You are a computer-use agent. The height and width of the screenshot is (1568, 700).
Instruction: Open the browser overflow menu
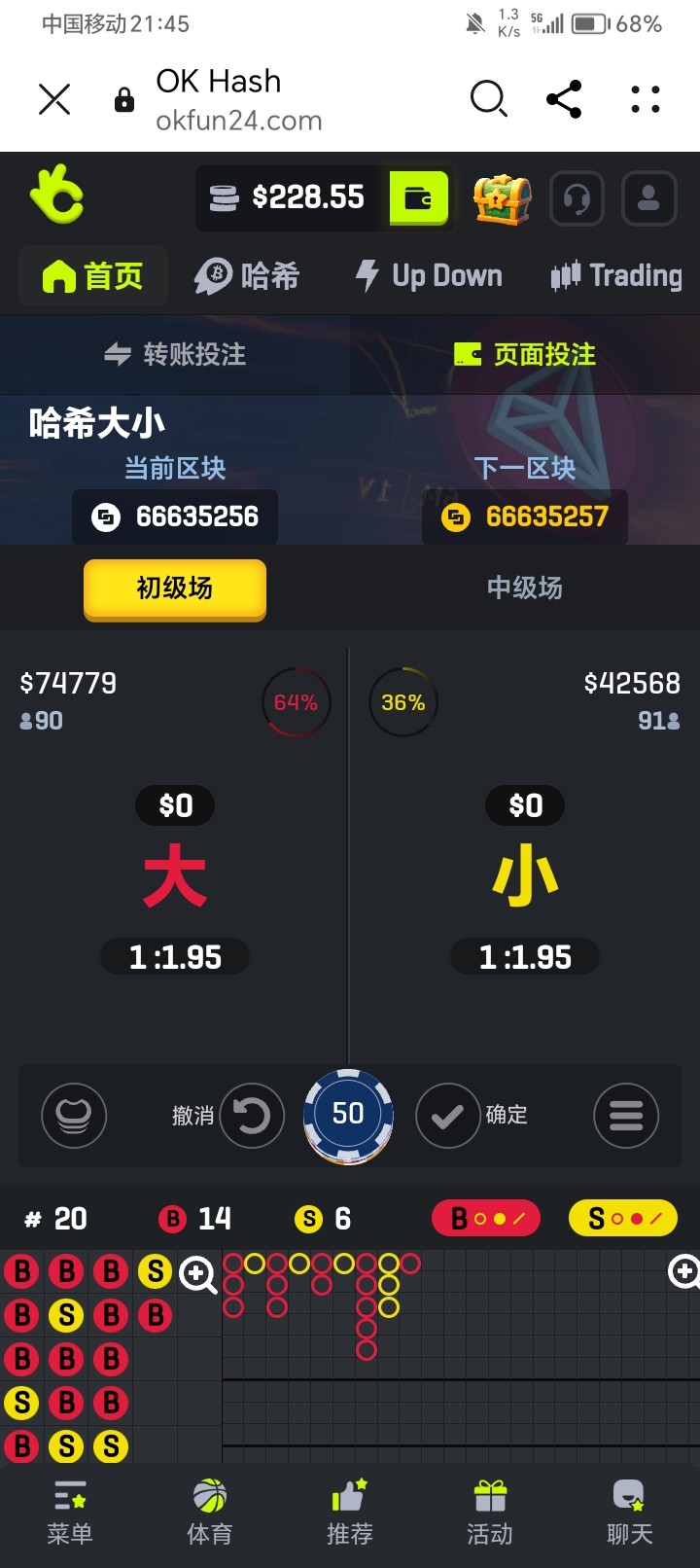pyautogui.click(x=646, y=99)
